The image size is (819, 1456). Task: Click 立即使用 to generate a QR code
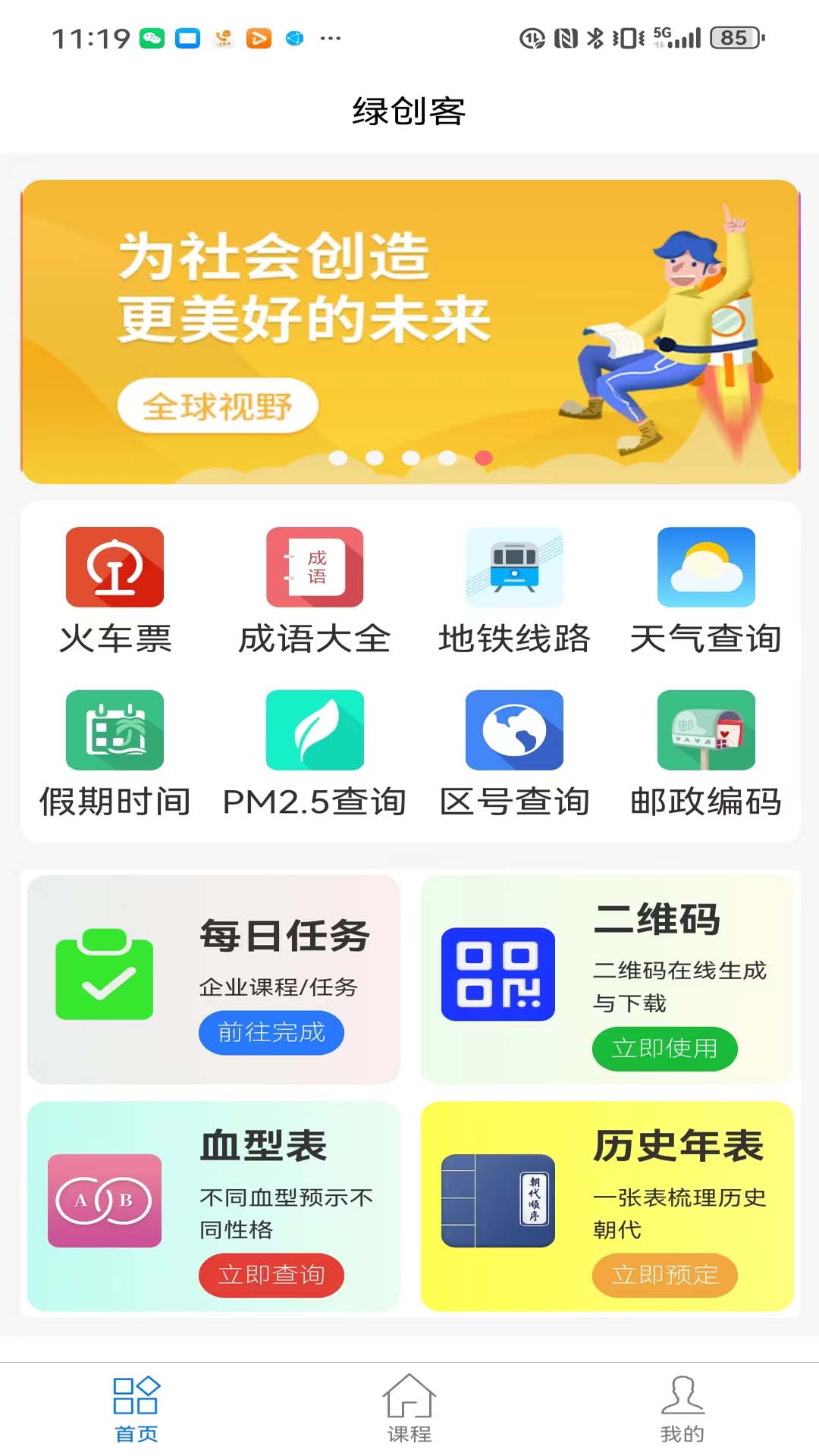664,1049
